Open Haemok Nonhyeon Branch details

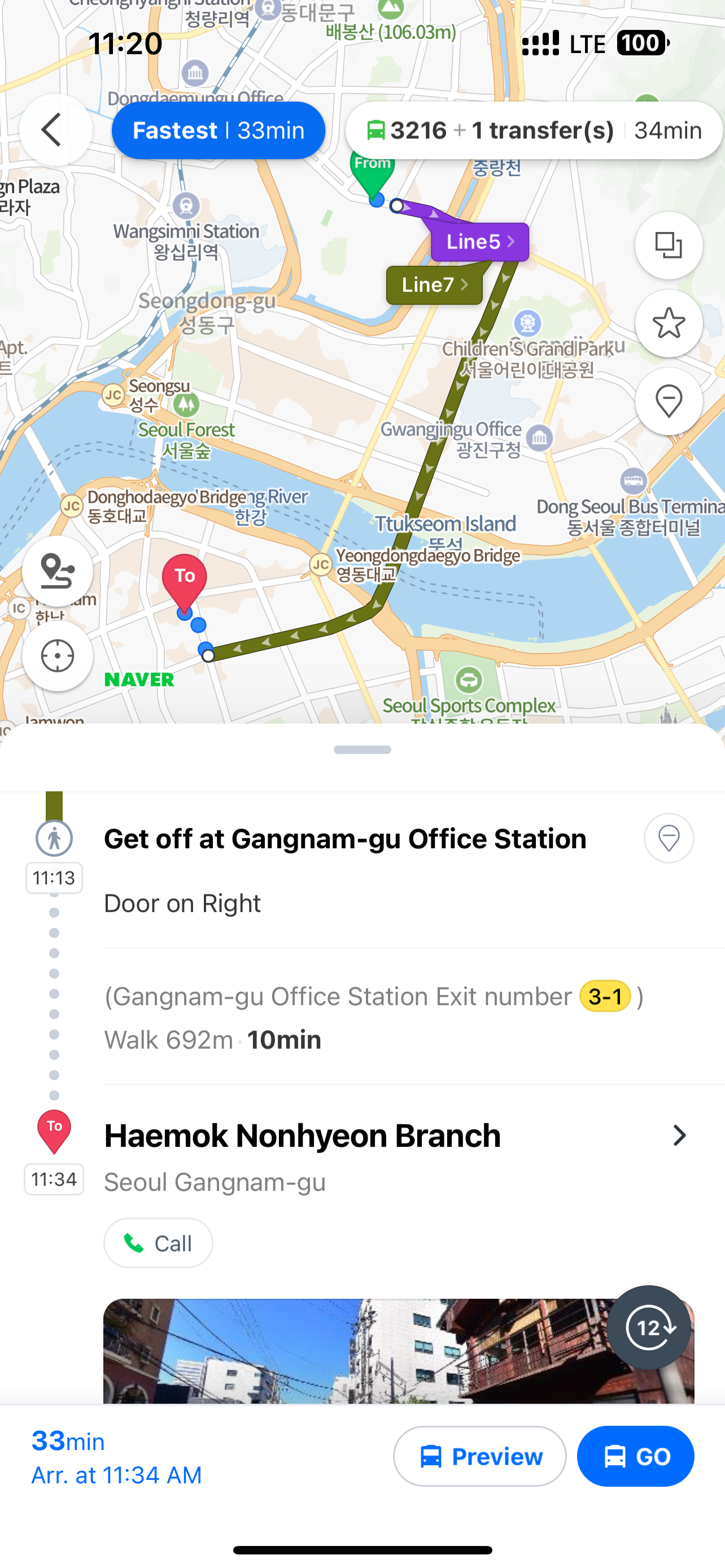point(679,1135)
